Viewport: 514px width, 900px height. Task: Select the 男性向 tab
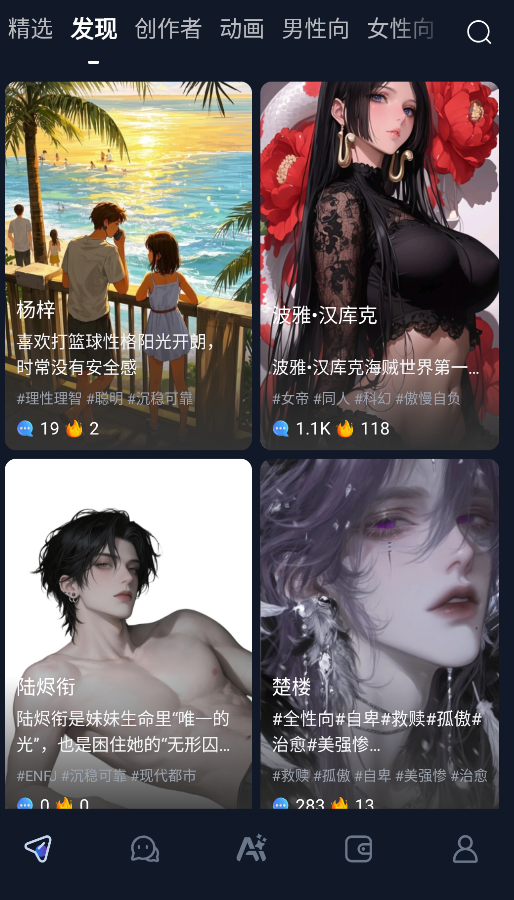(316, 29)
